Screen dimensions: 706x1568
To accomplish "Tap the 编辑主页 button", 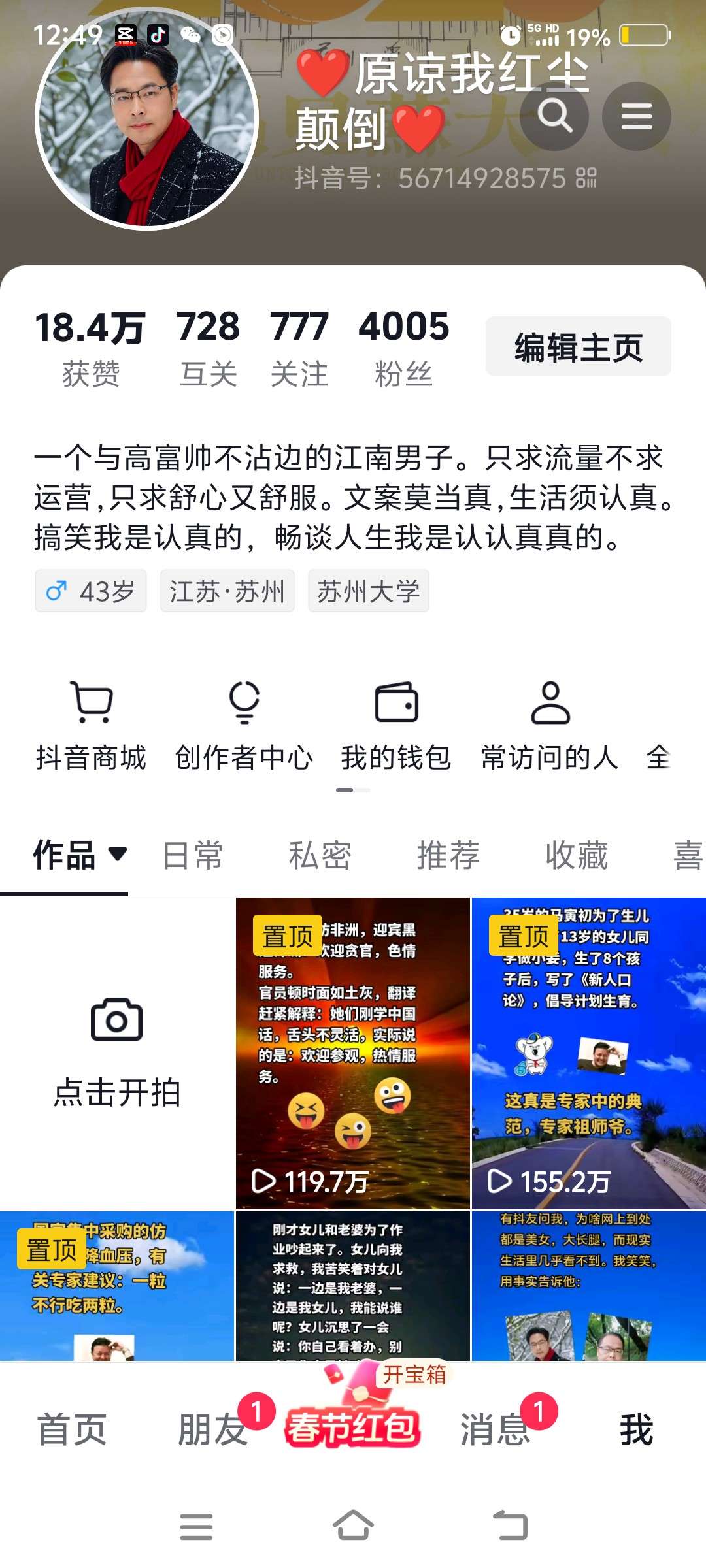I will 578,347.
